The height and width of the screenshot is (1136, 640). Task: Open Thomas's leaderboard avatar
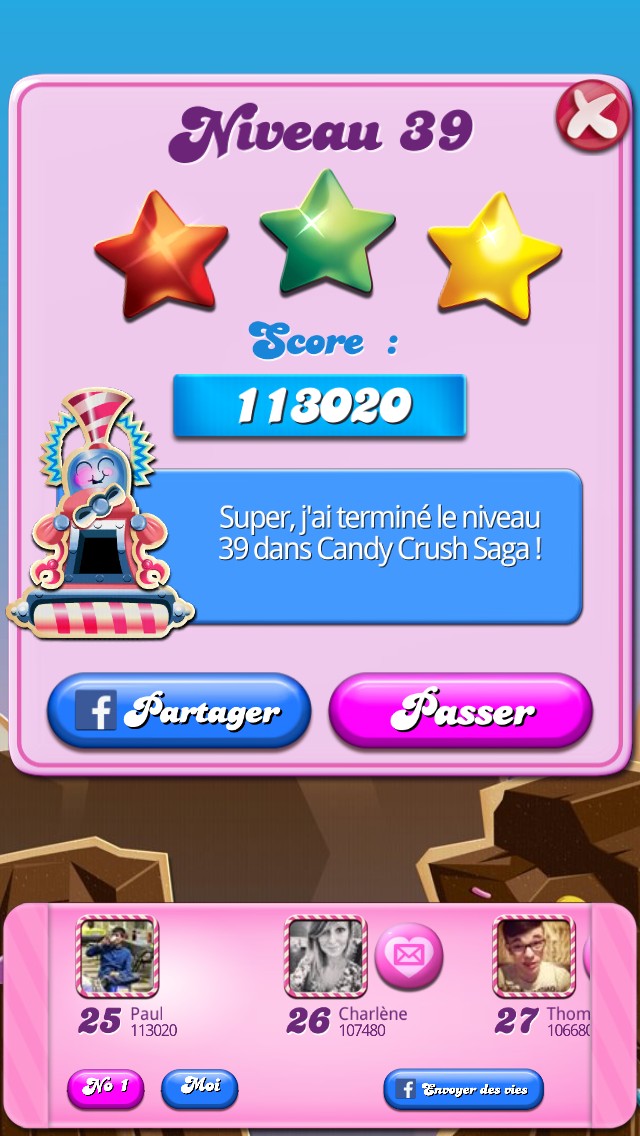coord(534,957)
